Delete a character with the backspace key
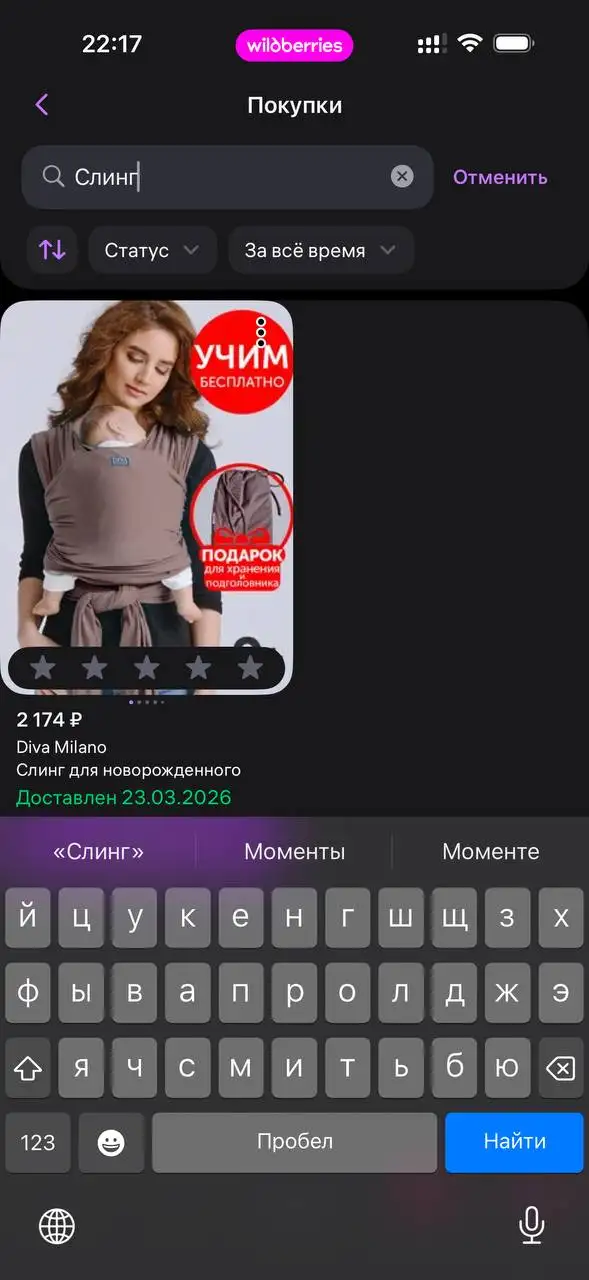 pos(561,1068)
